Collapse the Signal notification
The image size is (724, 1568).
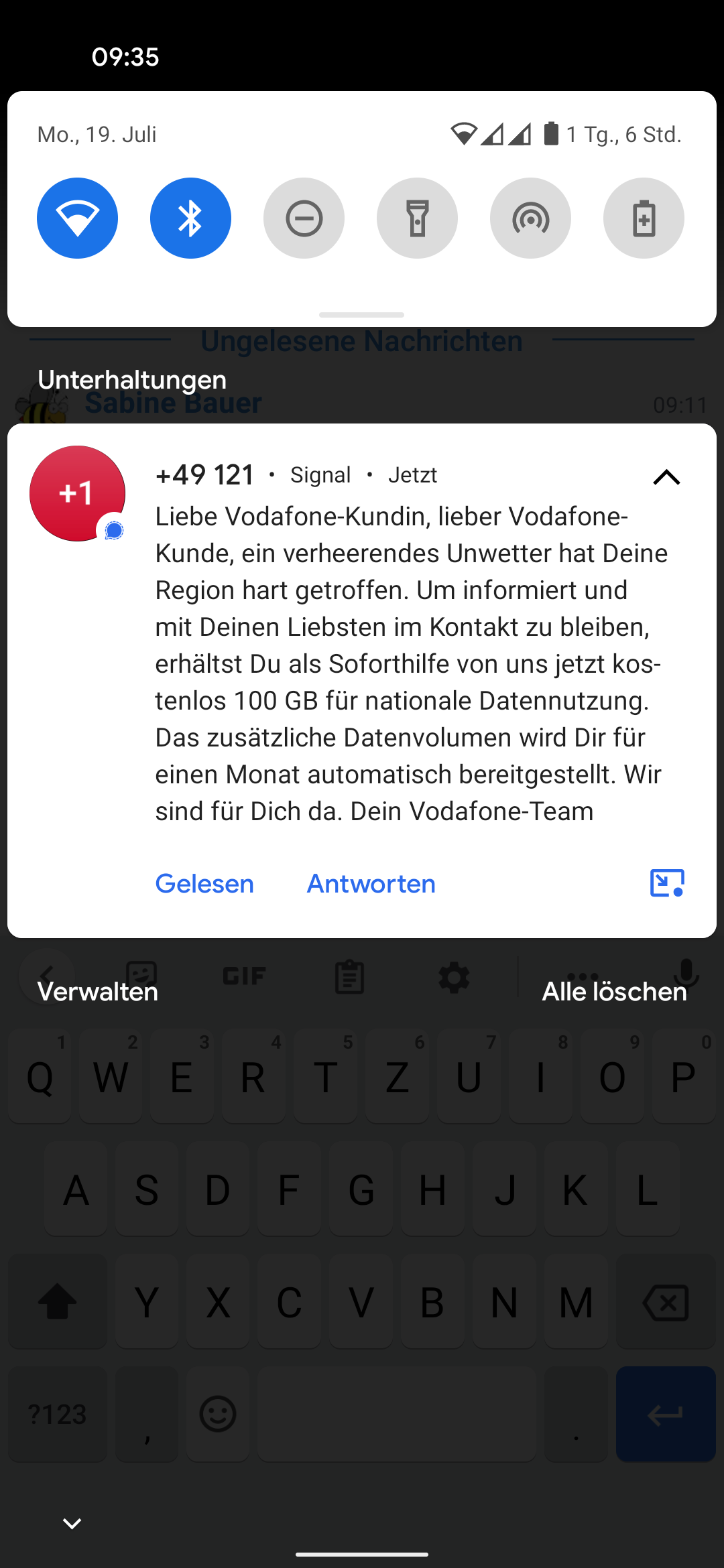(x=666, y=477)
